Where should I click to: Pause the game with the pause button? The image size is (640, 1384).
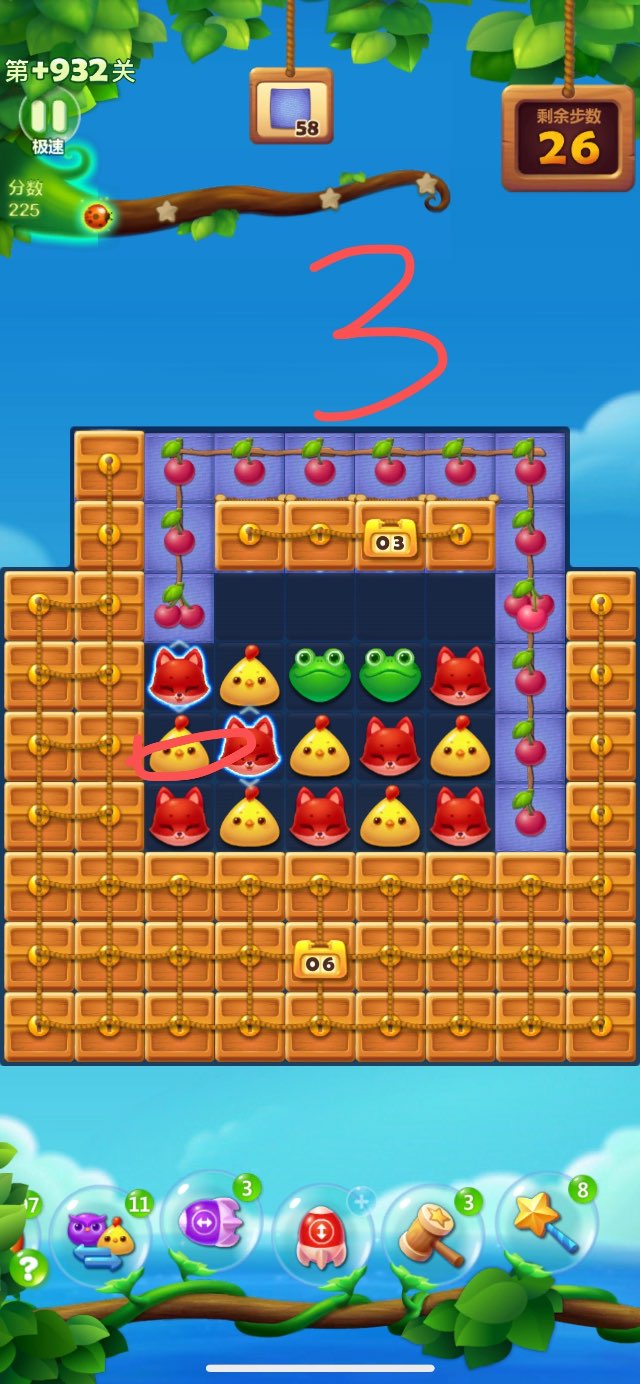click(48, 115)
